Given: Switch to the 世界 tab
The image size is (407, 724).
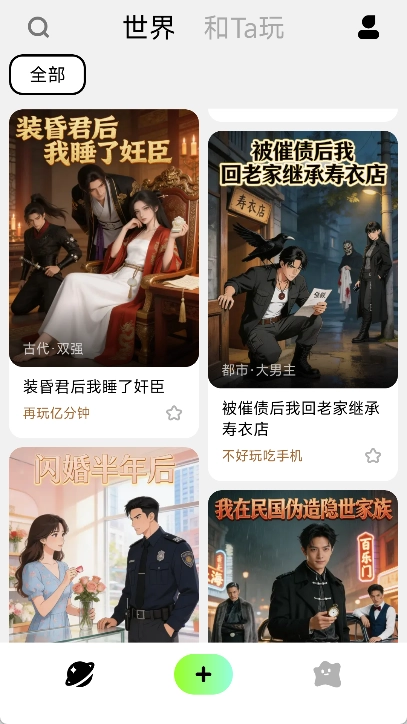Looking at the screenshot, I should [149, 28].
